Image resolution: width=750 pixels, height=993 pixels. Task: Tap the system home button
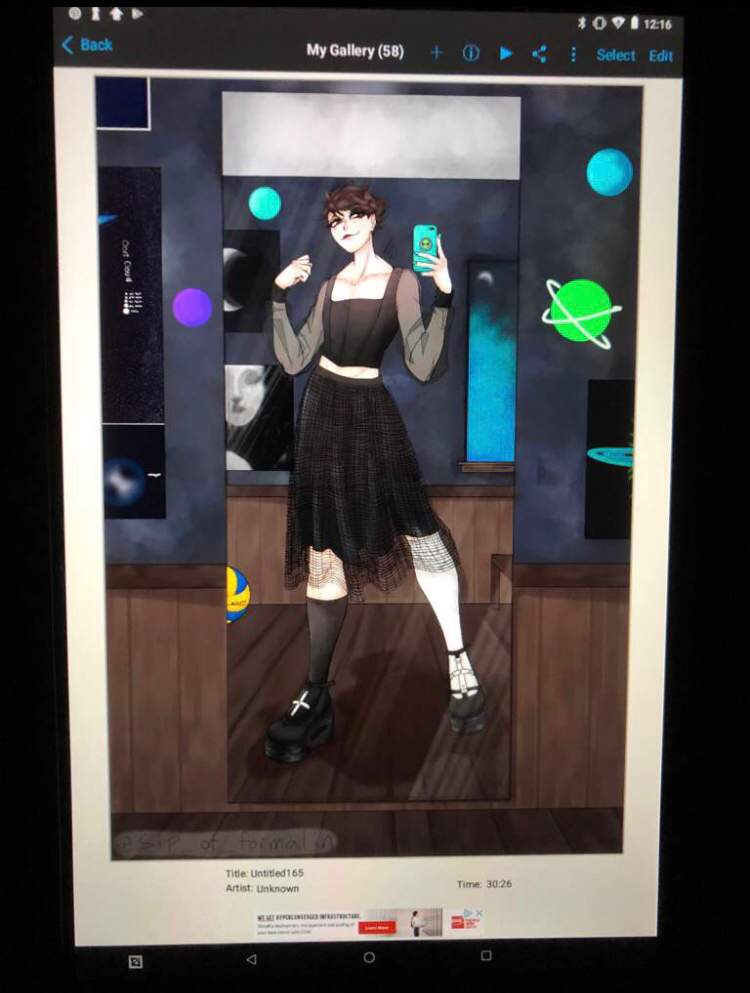[369, 957]
